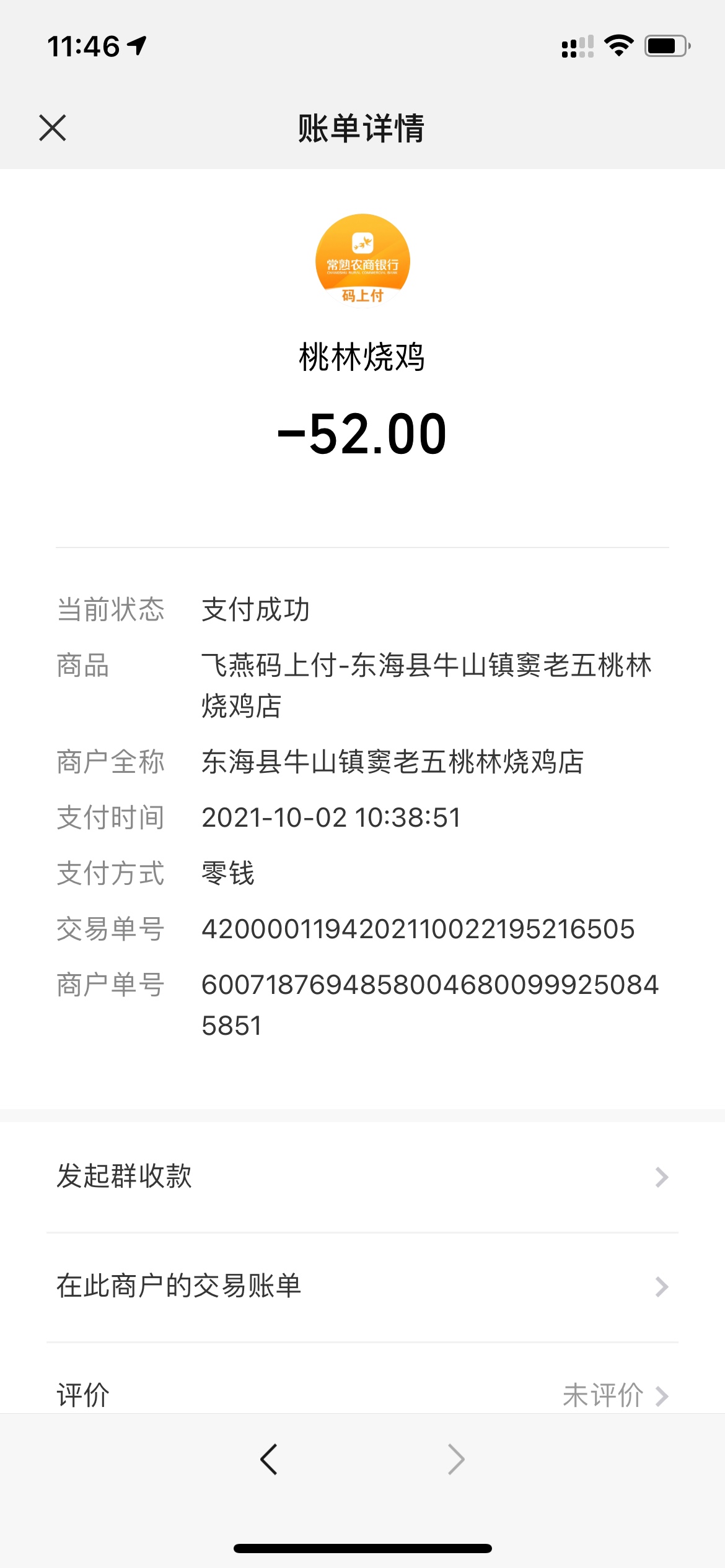View 在此商户的交易账单 transaction history
This screenshot has height=1568, width=725.
(x=362, y=1287)
